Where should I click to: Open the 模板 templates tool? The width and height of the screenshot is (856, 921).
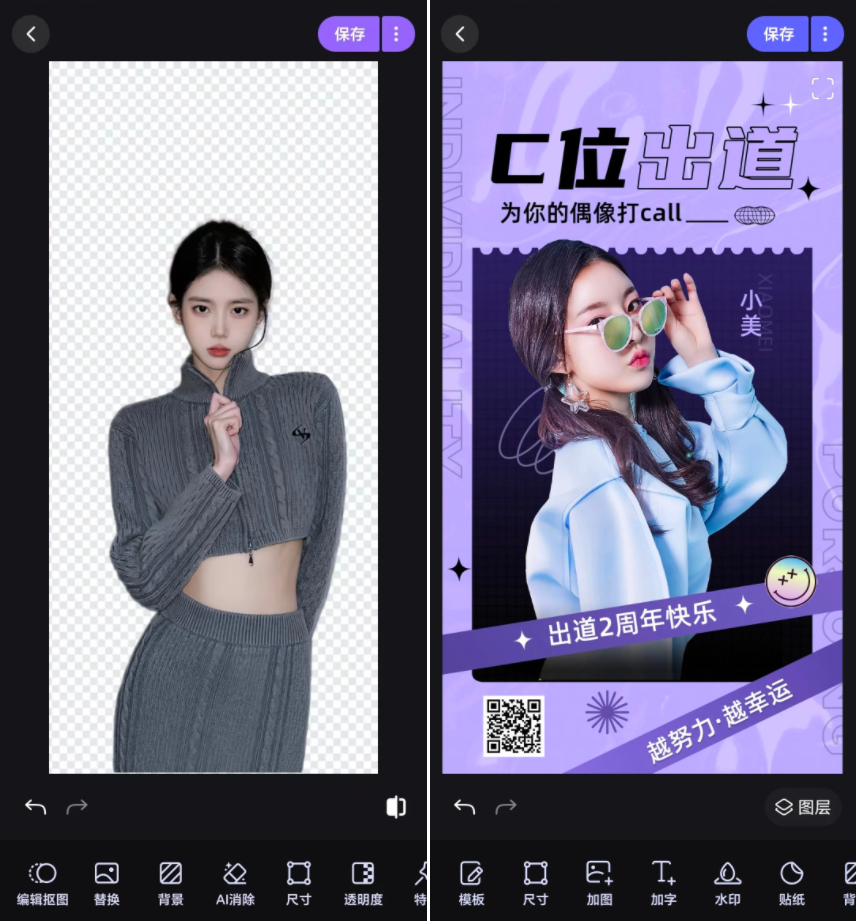click(471, 883)
